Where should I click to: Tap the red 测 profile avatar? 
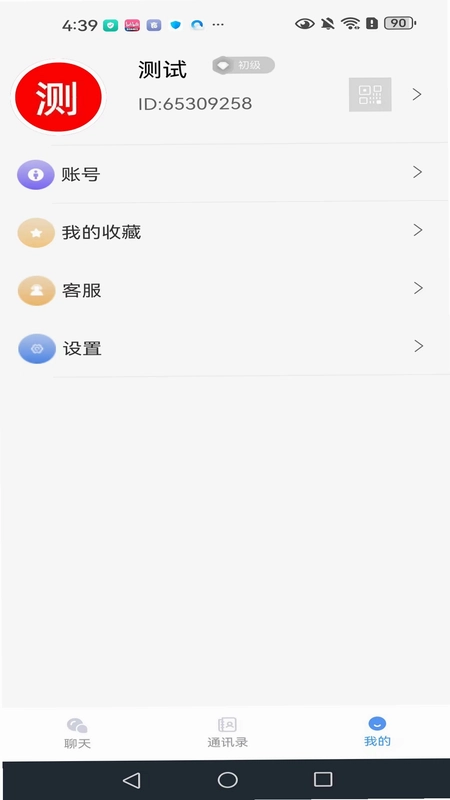click(x=58, y=97)
